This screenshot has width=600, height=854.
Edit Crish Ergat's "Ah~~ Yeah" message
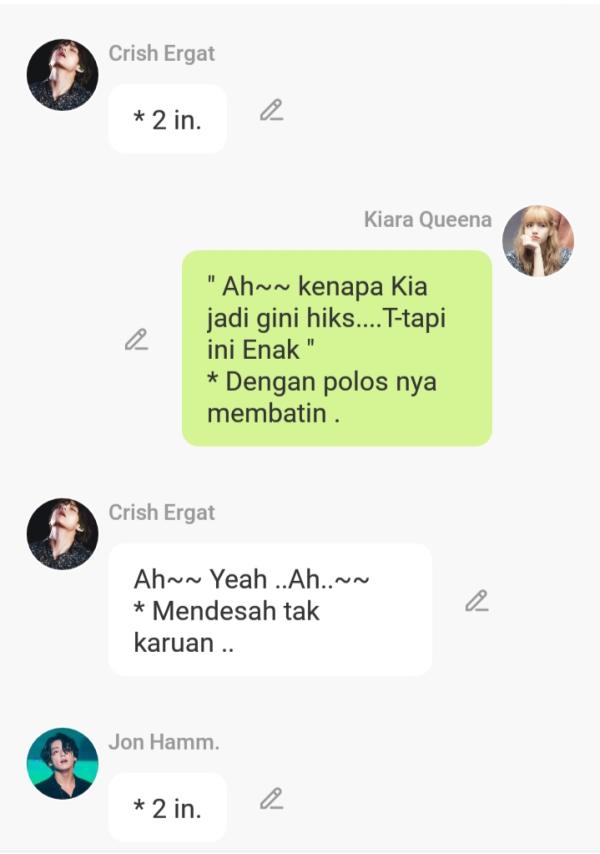pyautogui.click(x=477, y=601)
